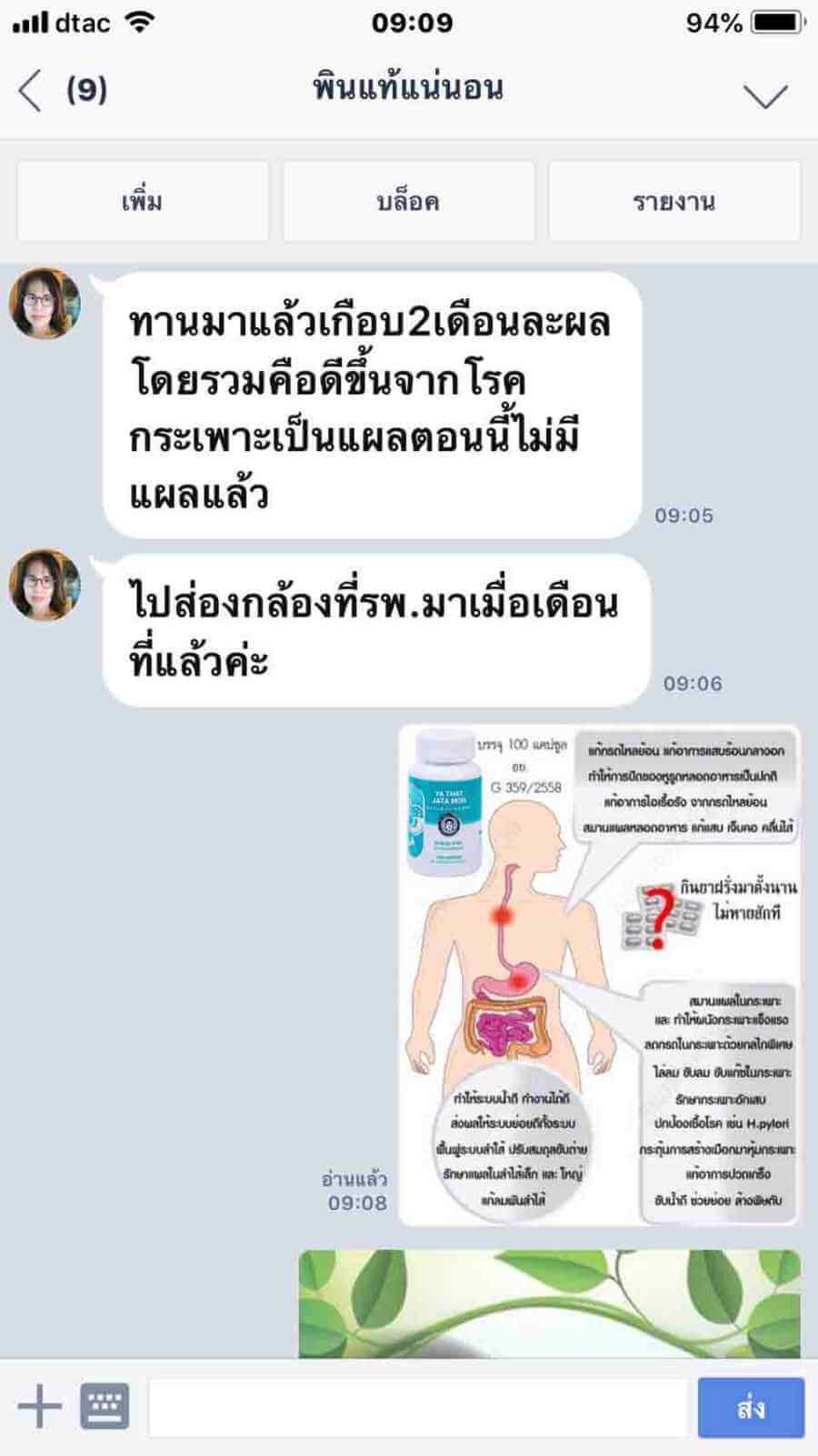Show the keyboard icon
The height and width of the screenshot is (1456, 818).
105,1408
